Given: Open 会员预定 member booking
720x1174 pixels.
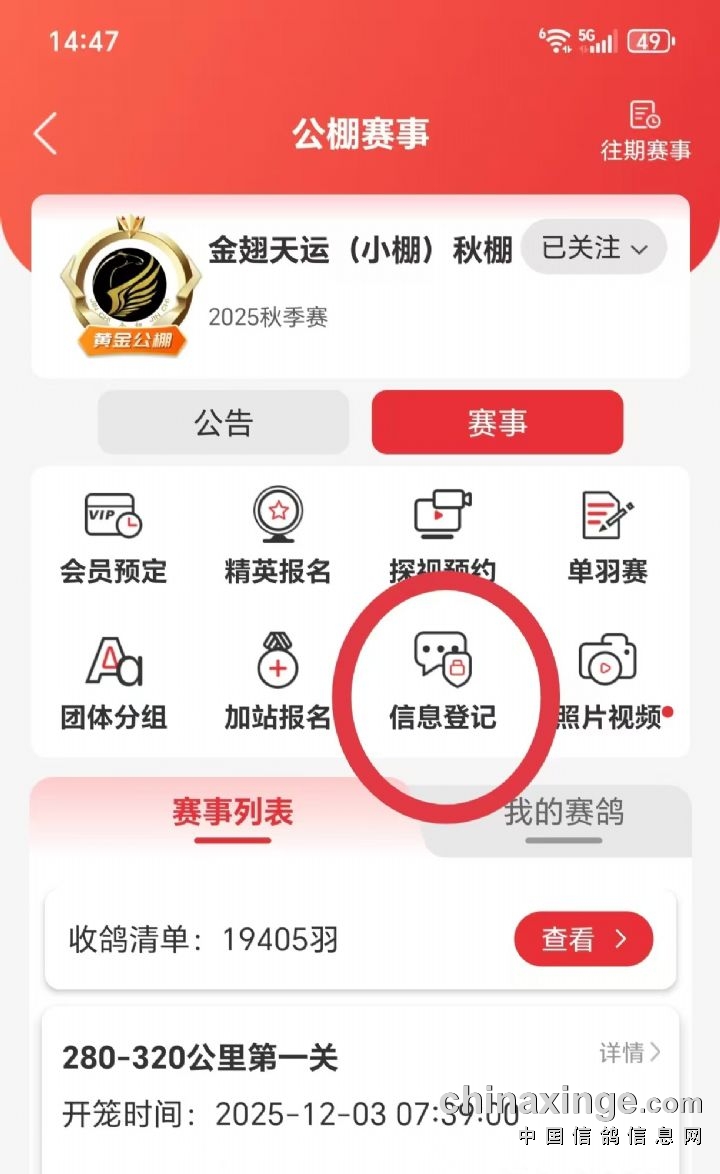Looking at the screenshot, I should click(113, 538).
